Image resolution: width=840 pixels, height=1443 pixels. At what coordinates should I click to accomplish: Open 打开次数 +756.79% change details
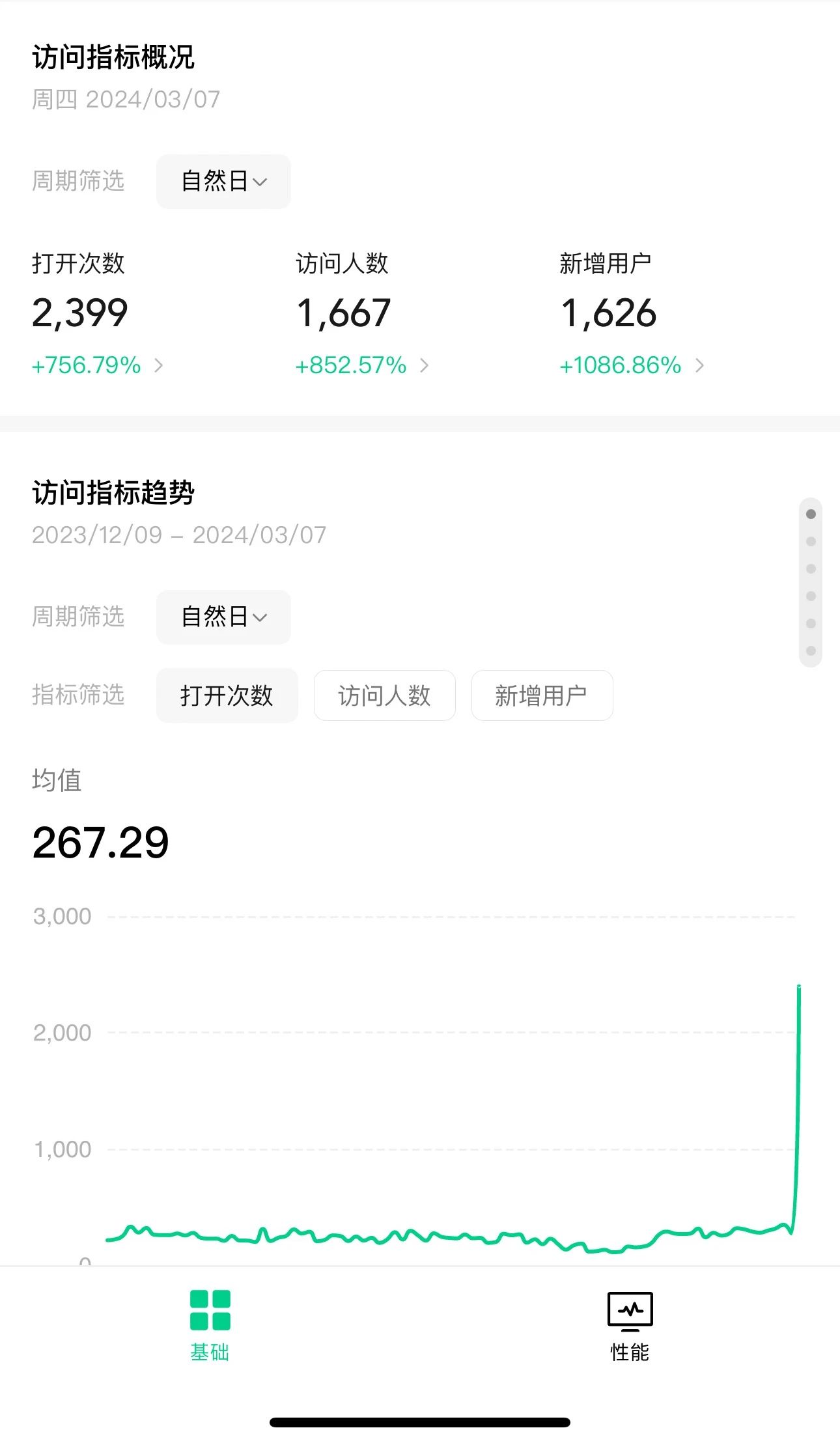tap(98, 365)
